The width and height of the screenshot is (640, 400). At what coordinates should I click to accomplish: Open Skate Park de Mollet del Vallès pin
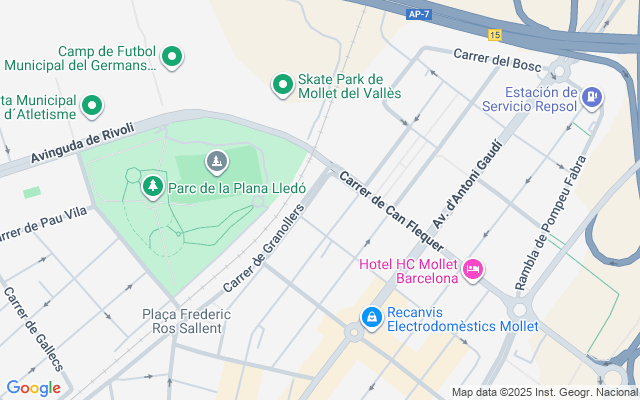coord(283,86)
